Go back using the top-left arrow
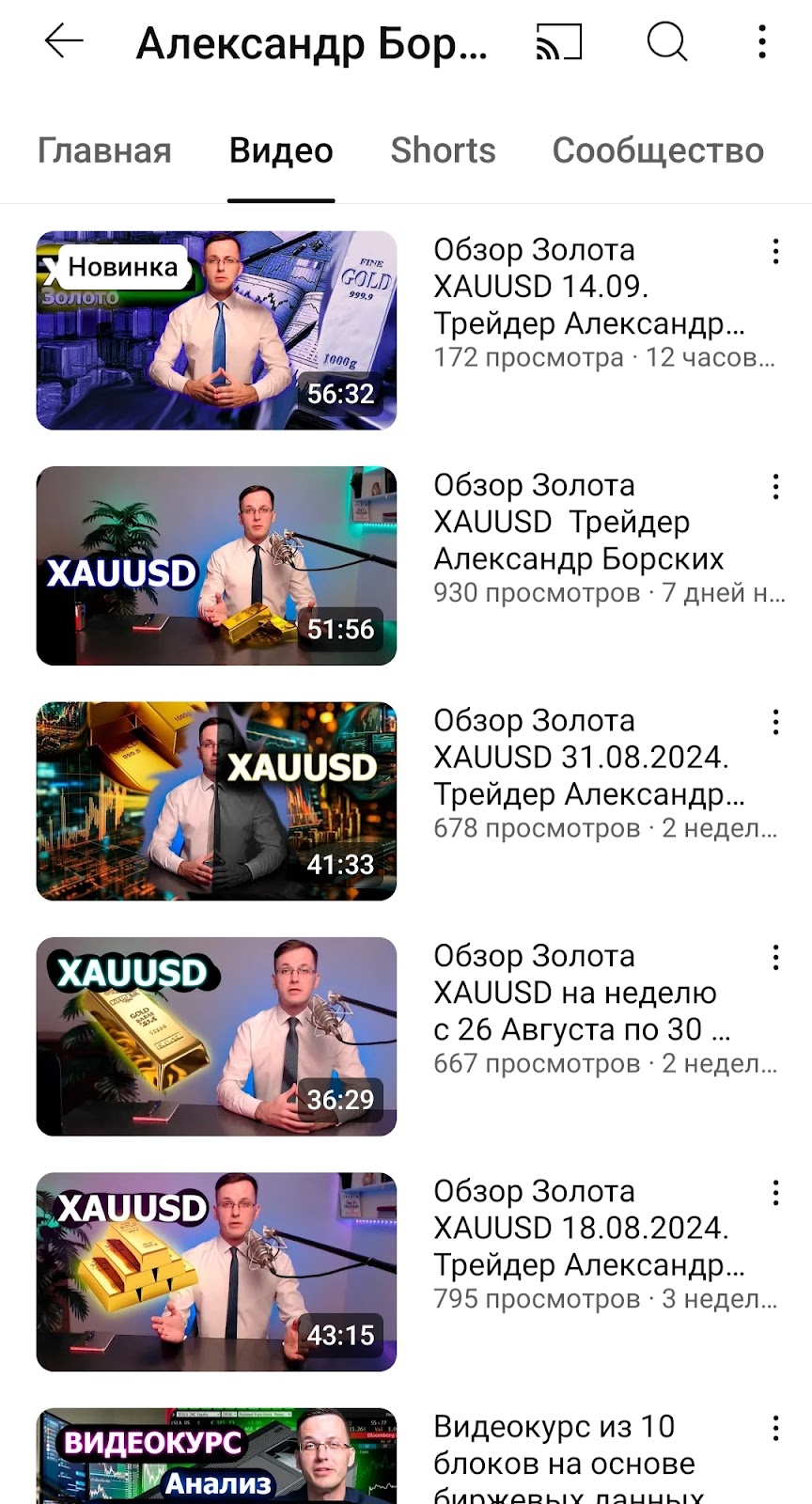Image resolution: width=812 pixels, height=1504 pixels. pyautogui.click(x=64, y=41)
